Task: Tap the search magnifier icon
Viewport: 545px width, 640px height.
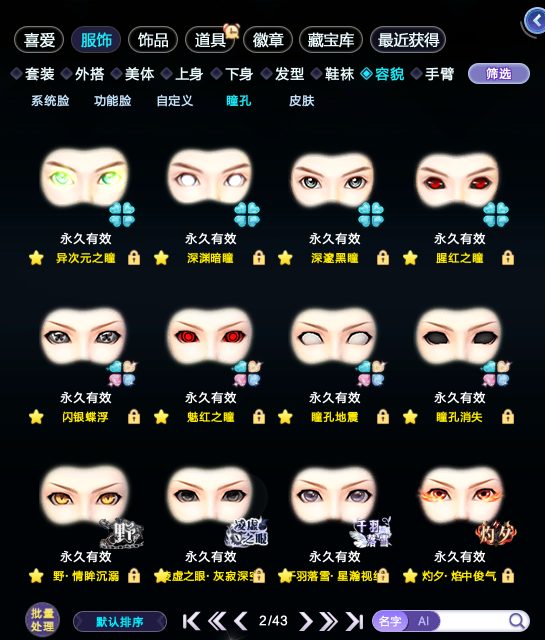Action: coord(517,621)
